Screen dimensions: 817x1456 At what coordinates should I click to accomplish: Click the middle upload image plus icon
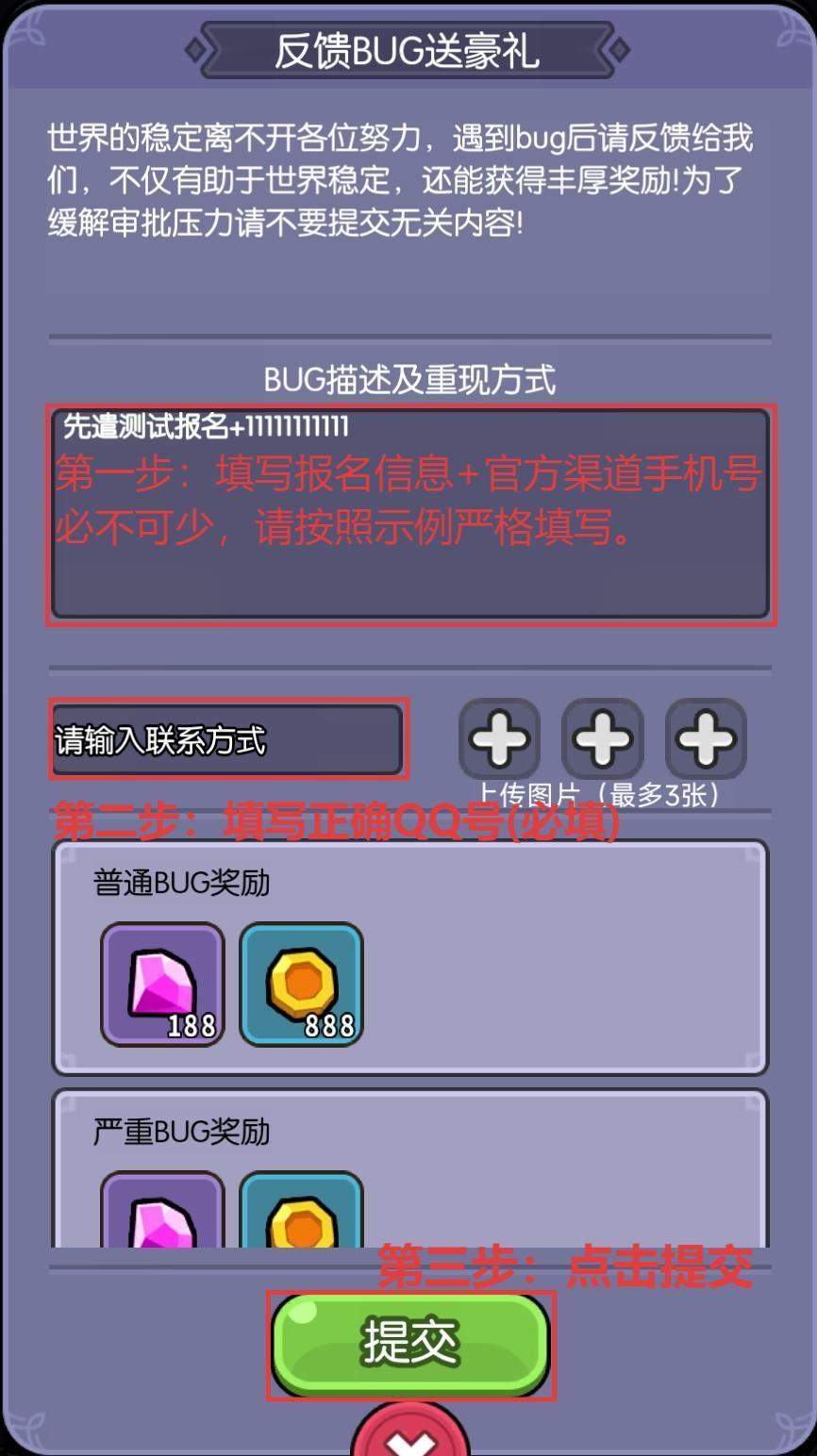click(x=602, y=739)
